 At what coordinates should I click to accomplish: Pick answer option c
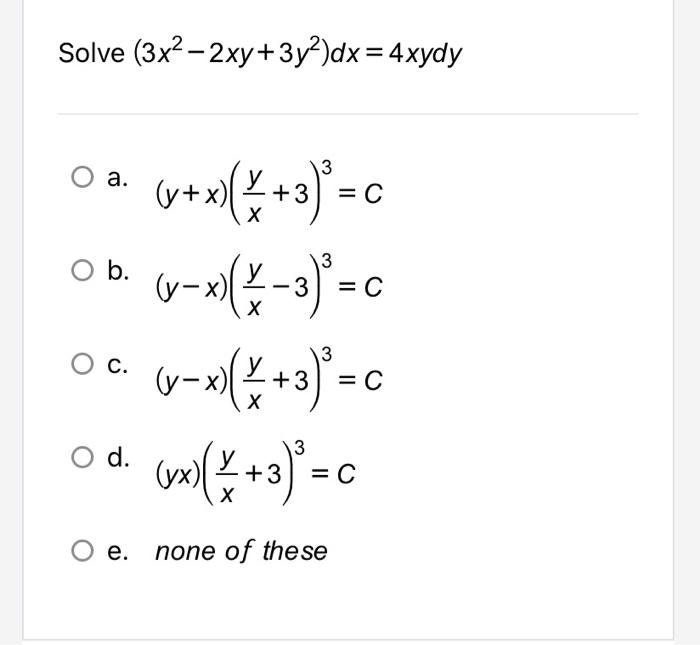pyautogui.click(x=82, y=365)
